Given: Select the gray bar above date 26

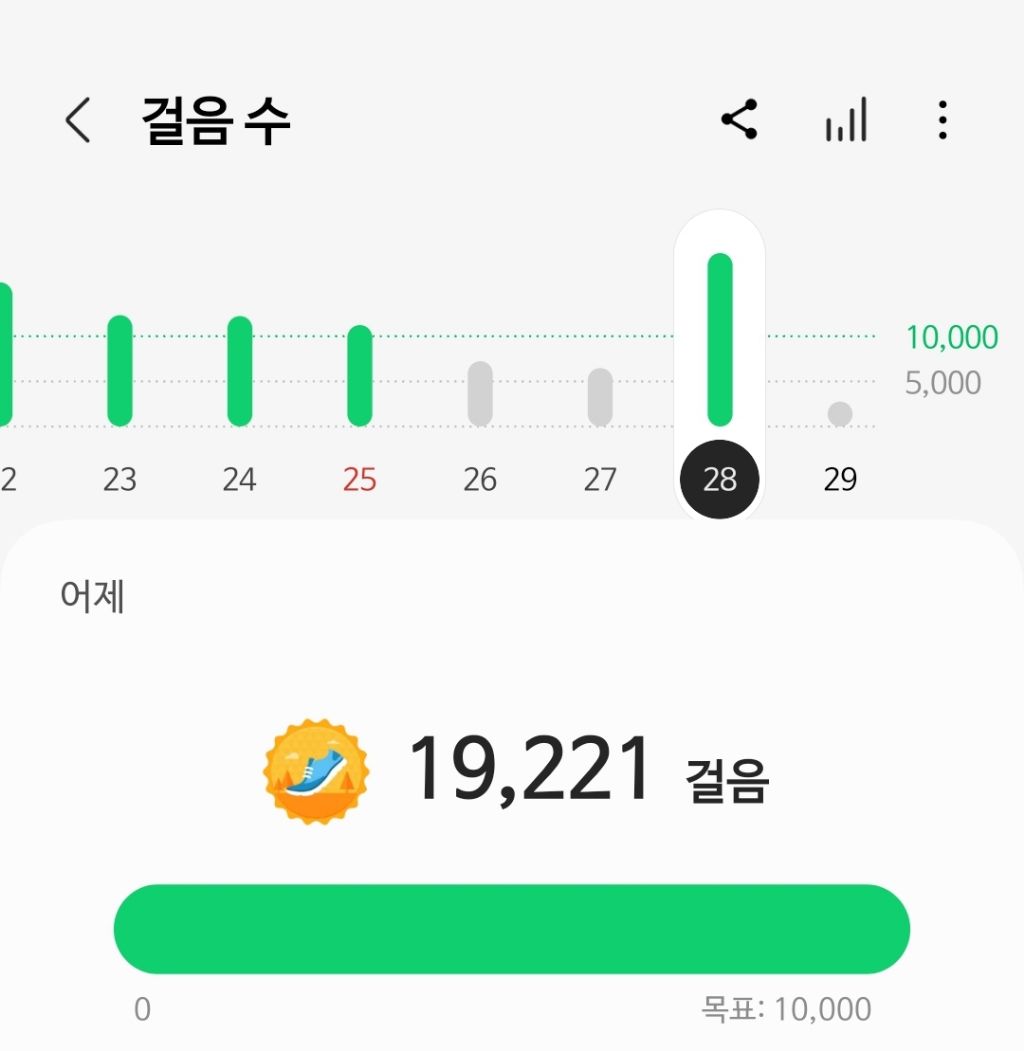Looking at the screenshot, I should [480, 395].
